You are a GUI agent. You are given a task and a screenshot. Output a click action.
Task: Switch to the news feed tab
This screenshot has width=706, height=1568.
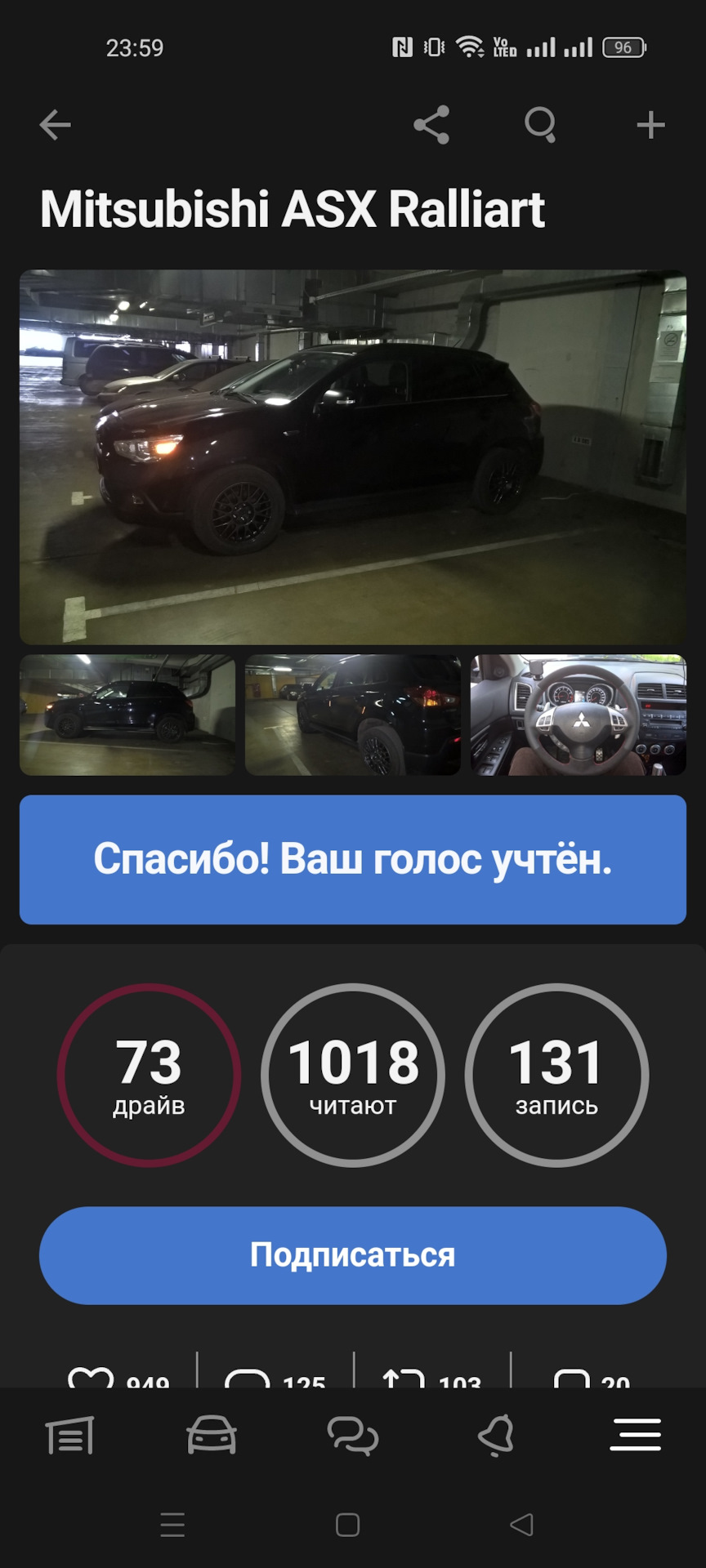point(70,1435)
